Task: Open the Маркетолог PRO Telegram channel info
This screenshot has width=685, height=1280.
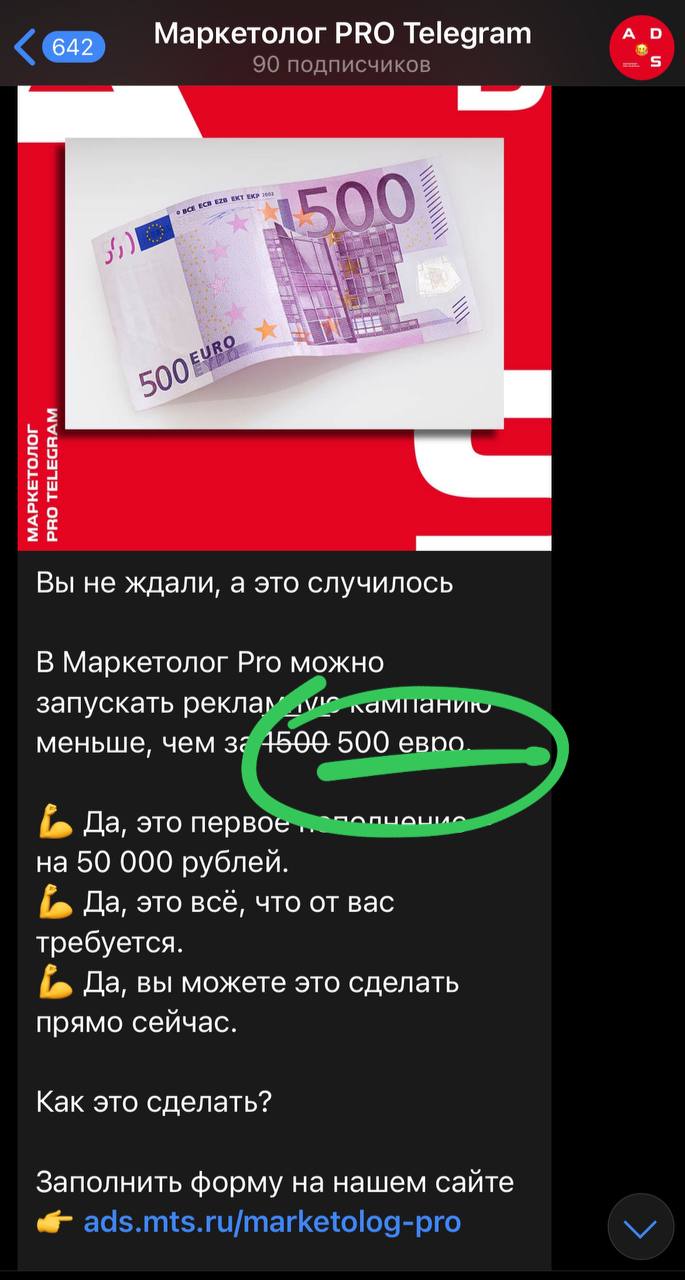Action: pos(342,46)
